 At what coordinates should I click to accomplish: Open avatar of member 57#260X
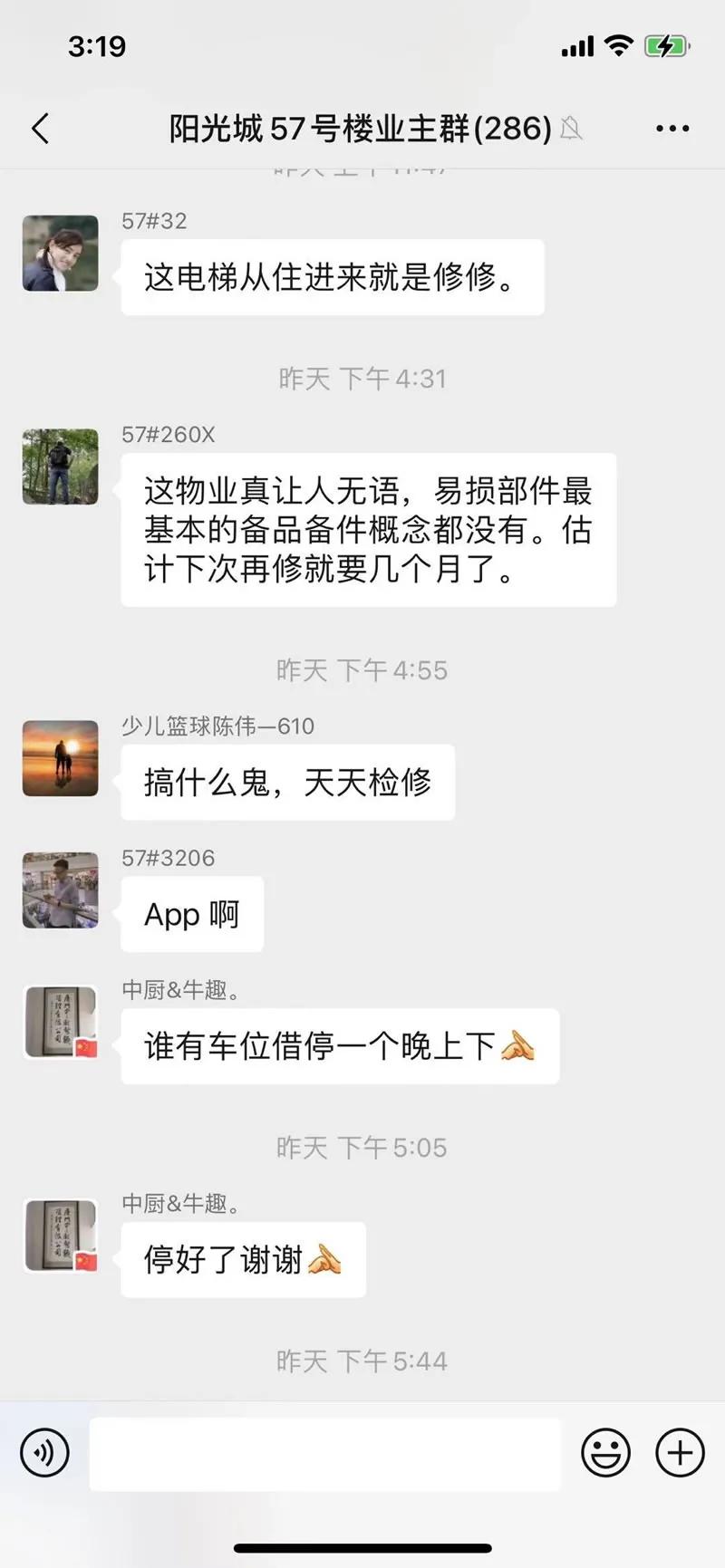pyautogui.click(x=60, y=467)
